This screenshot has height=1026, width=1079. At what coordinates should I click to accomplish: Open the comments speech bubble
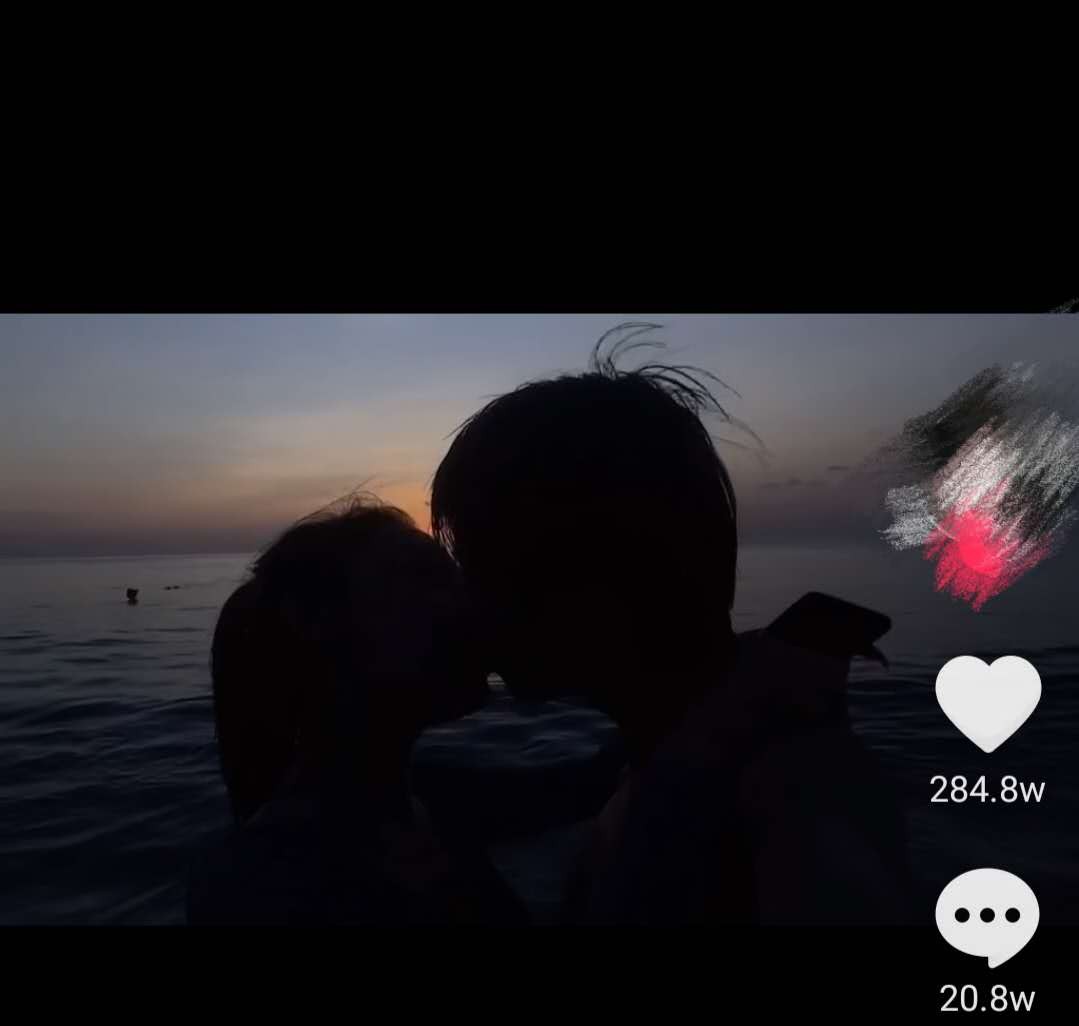987,916
